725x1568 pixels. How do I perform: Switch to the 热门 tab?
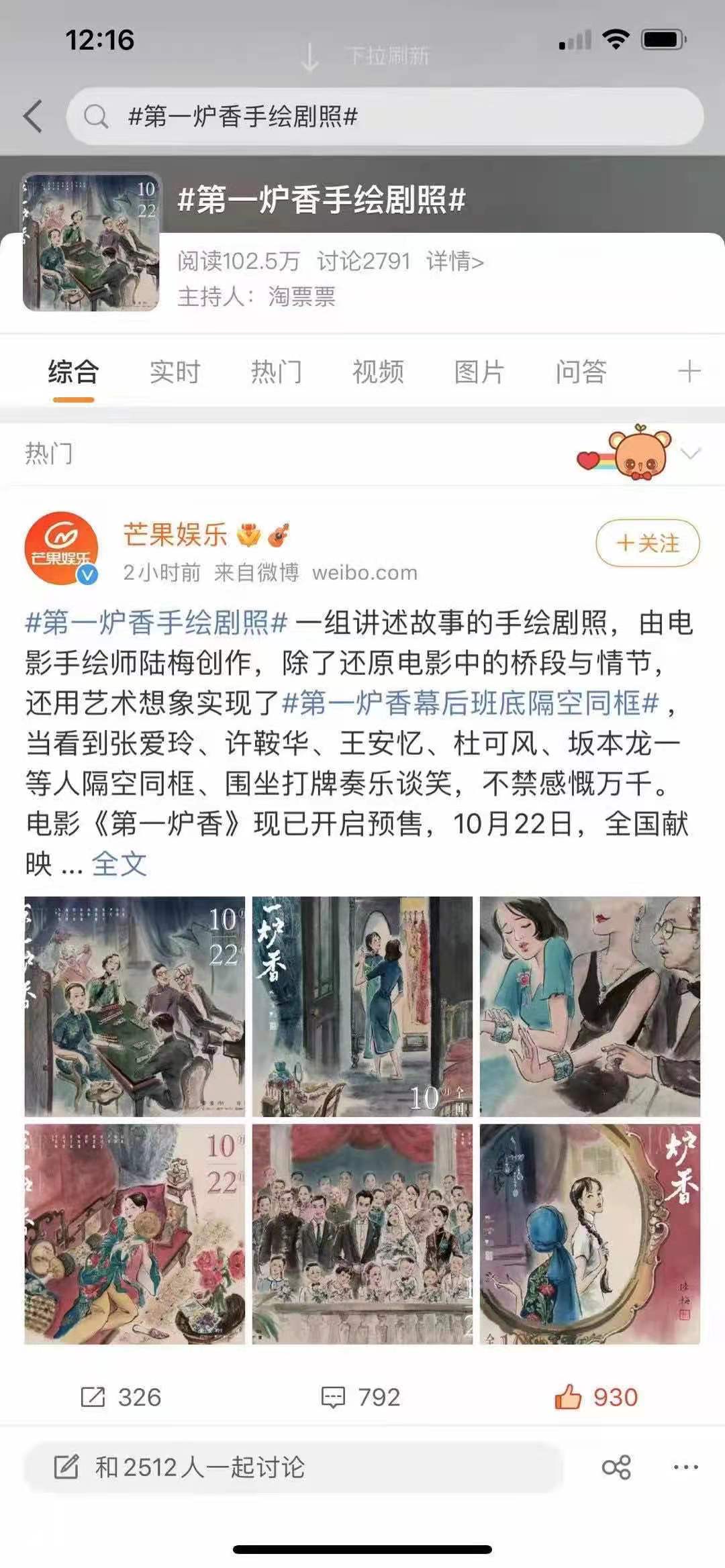[x=276, y=372]
